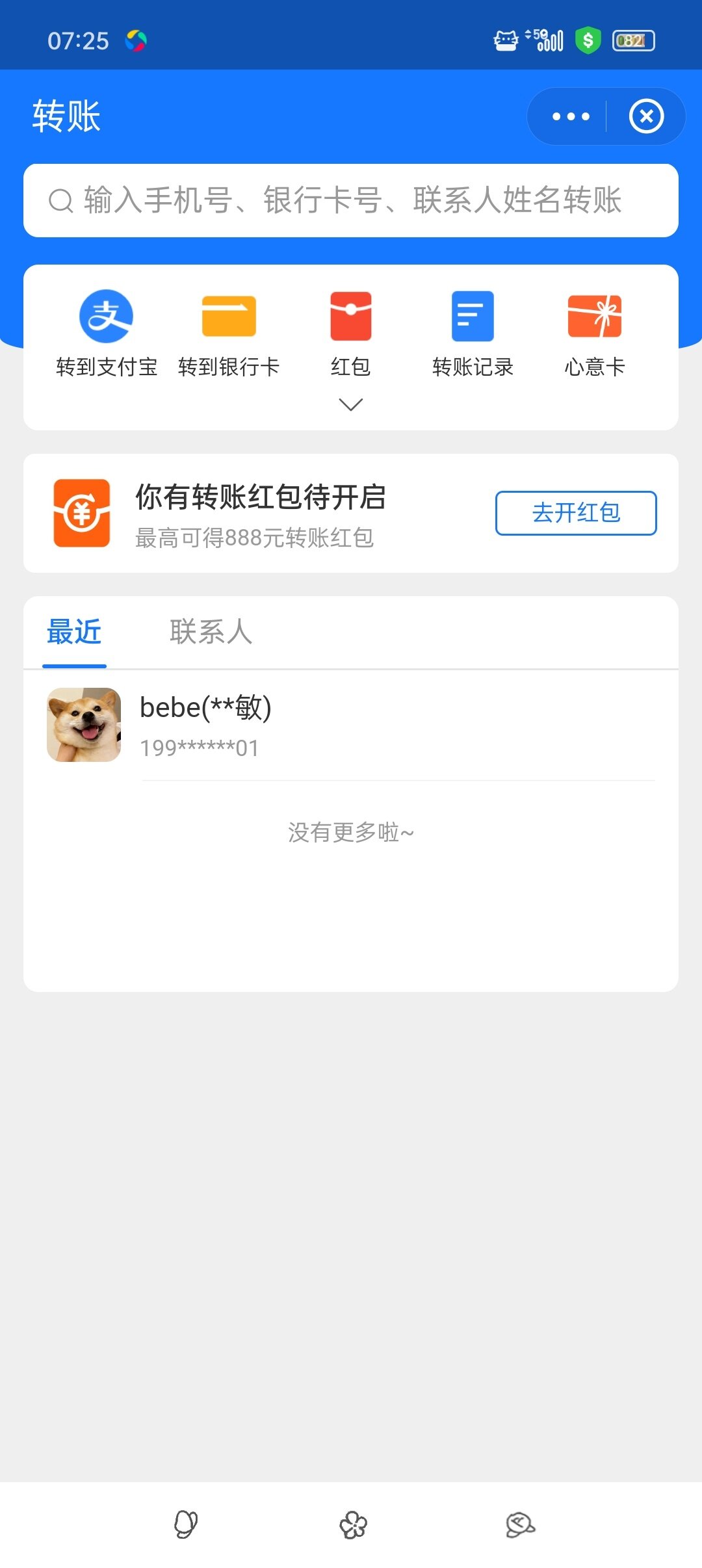The image size is (702, 1568).
Task: Switch to the 联系人 tab
Action: (x=211, y=632)
